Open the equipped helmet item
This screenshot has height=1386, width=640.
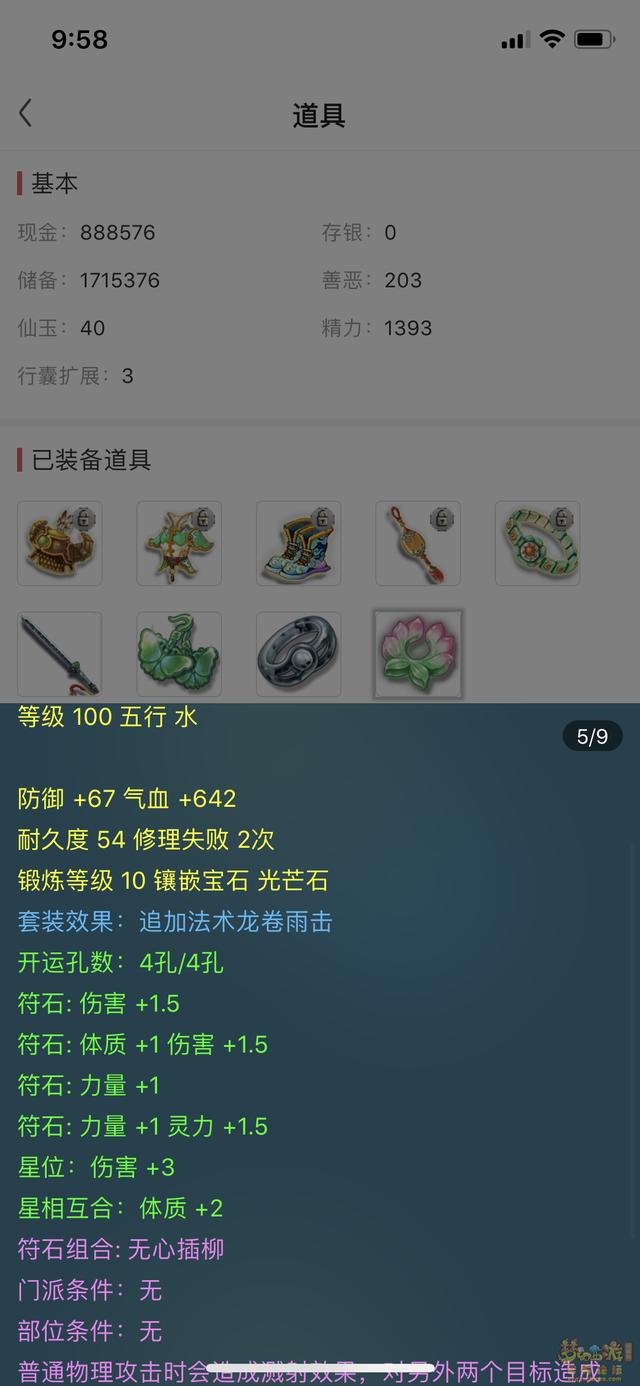60,543
